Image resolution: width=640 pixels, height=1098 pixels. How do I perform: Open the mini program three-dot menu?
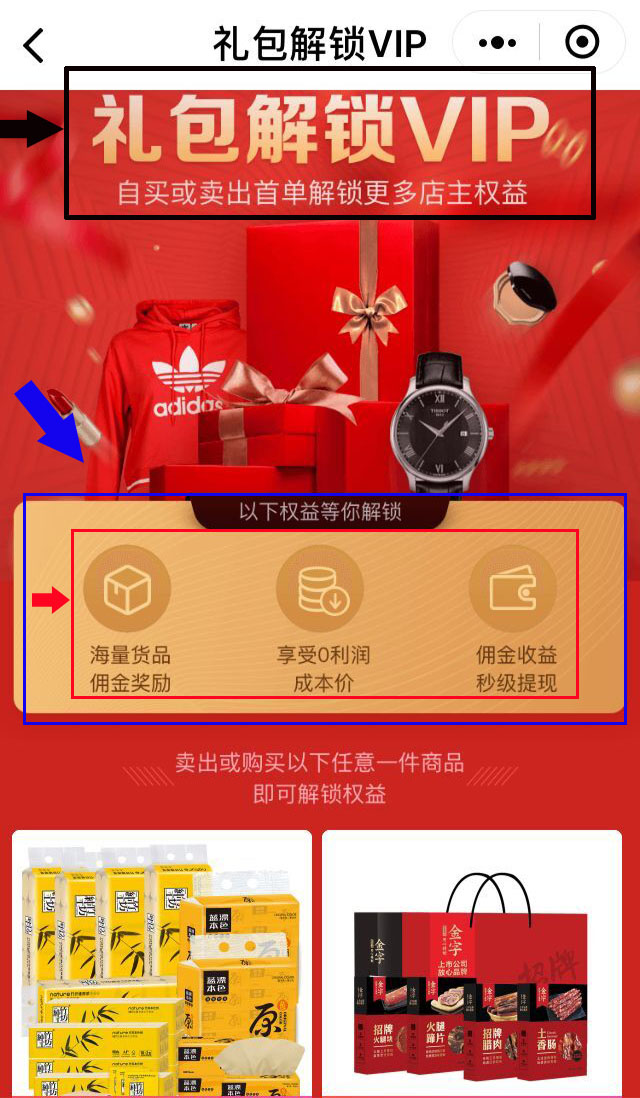click(497, 43)
